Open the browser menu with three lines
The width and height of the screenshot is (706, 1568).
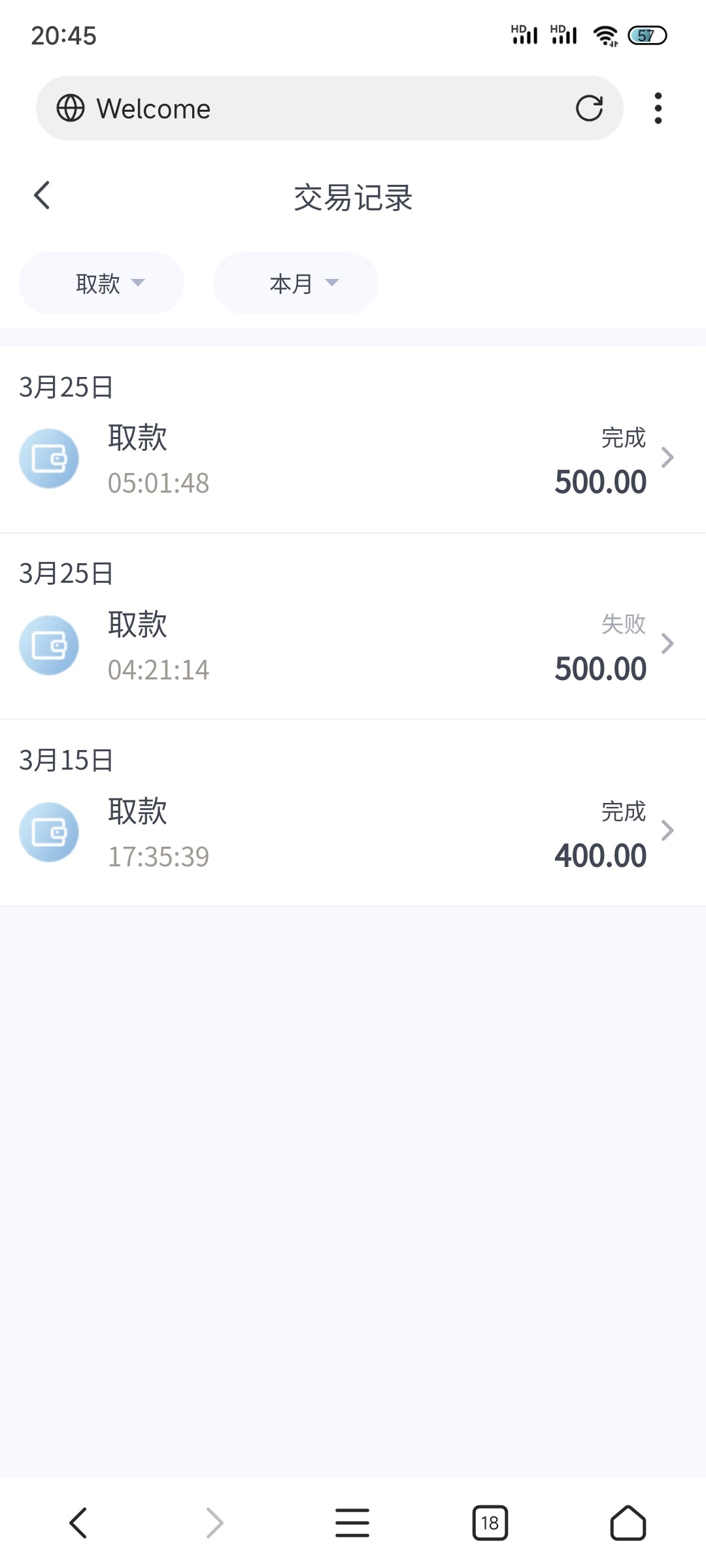coord(352,1523)
